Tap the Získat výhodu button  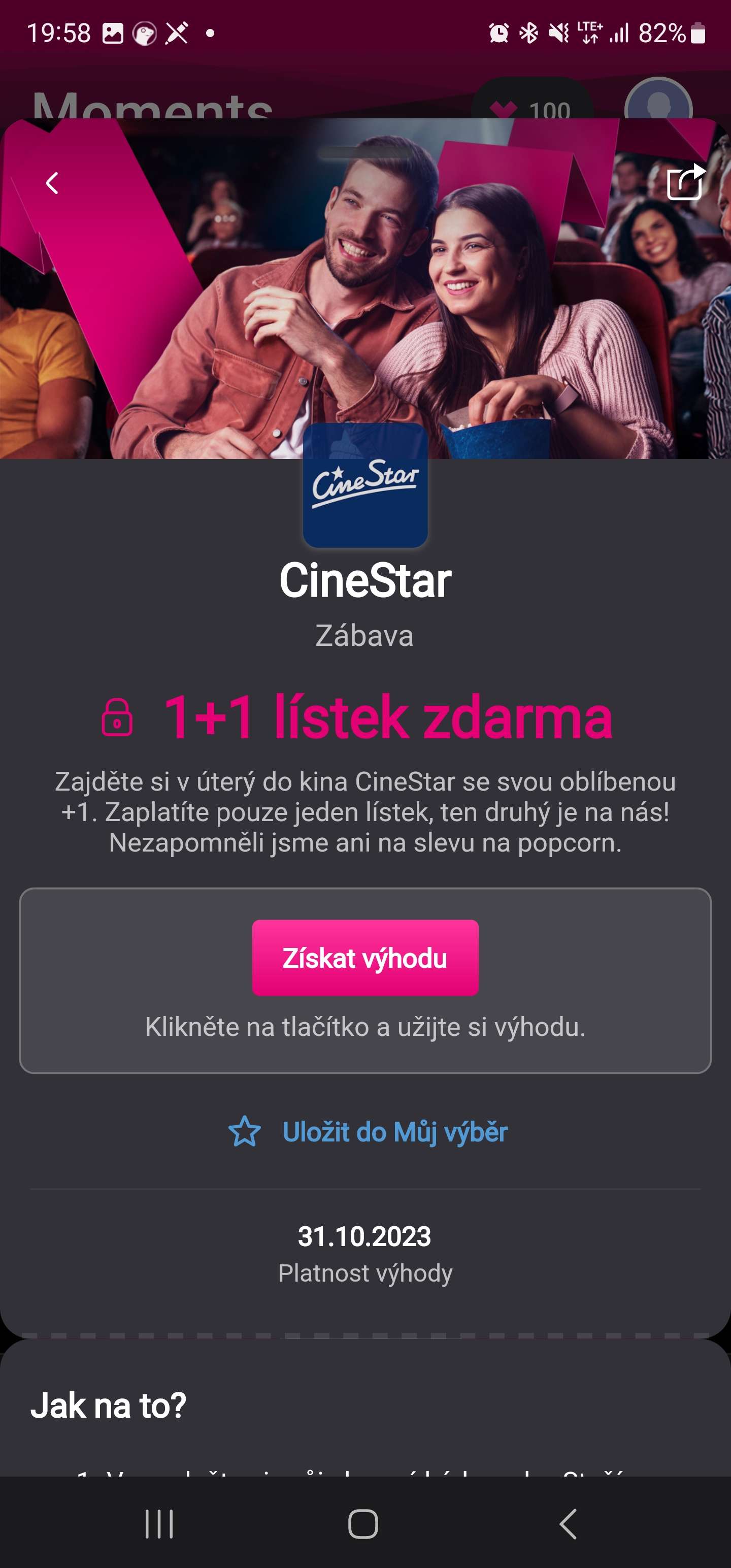click(365, 958)
